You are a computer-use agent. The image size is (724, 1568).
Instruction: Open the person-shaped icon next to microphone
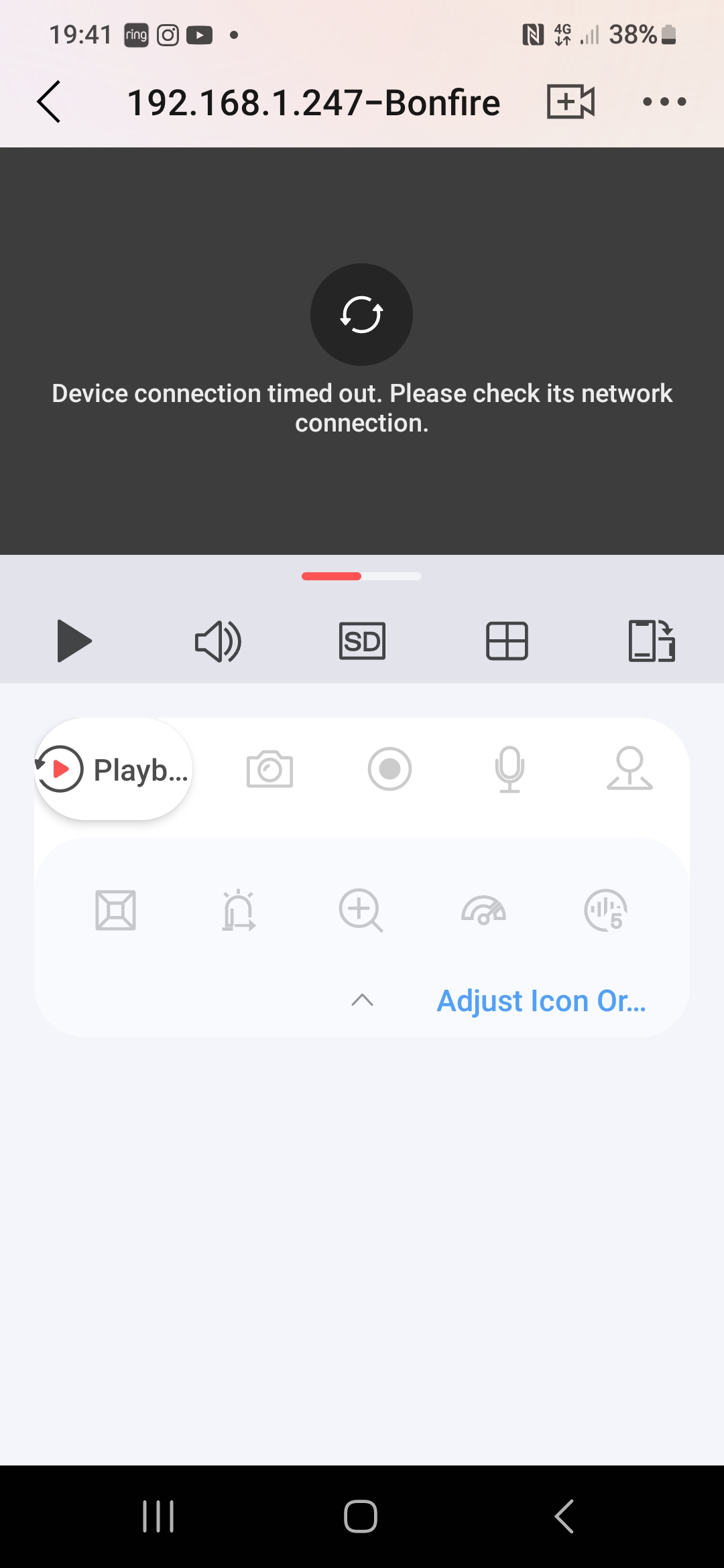click(x=629, y=769)
